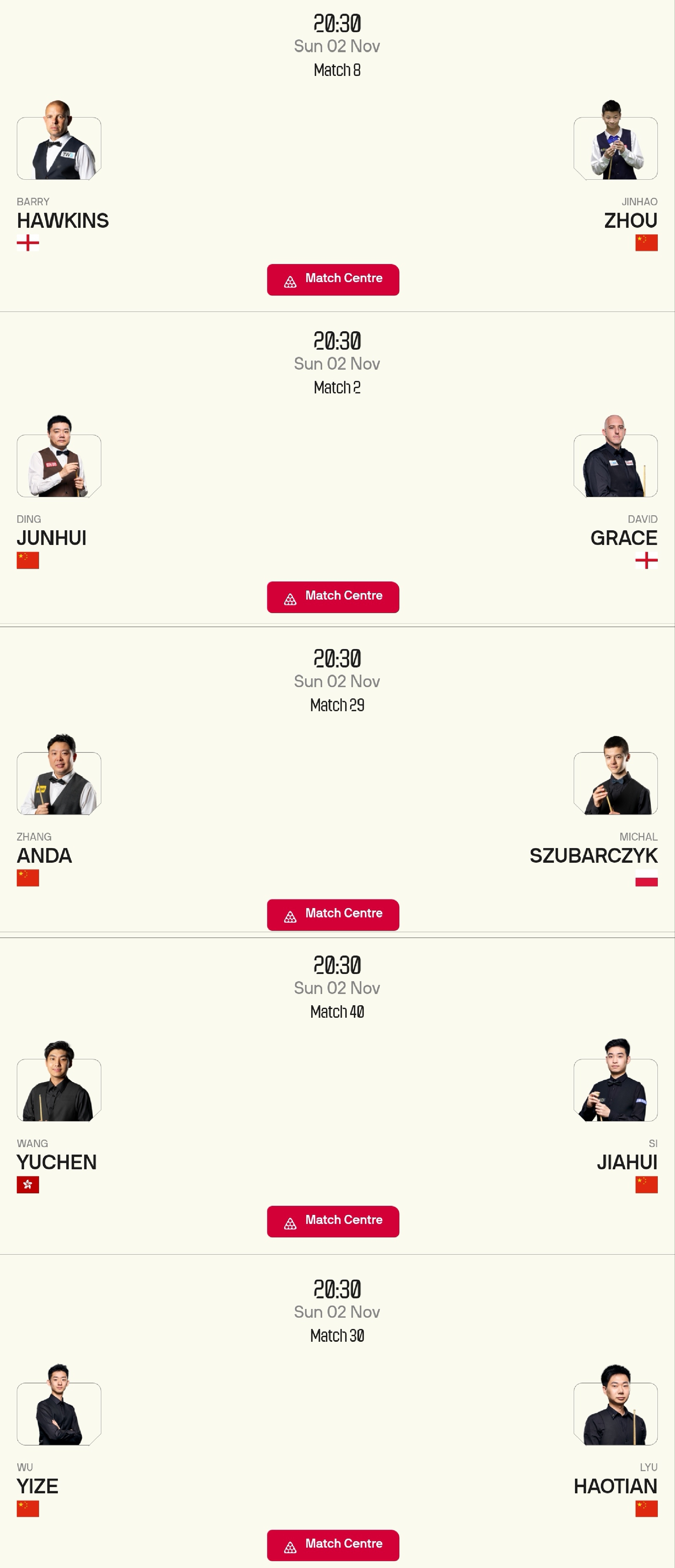Image resolution: width=675 pixels, height=1568 pixels.
Task: View Zhang Anda's player photo
Action: [59, 778]
